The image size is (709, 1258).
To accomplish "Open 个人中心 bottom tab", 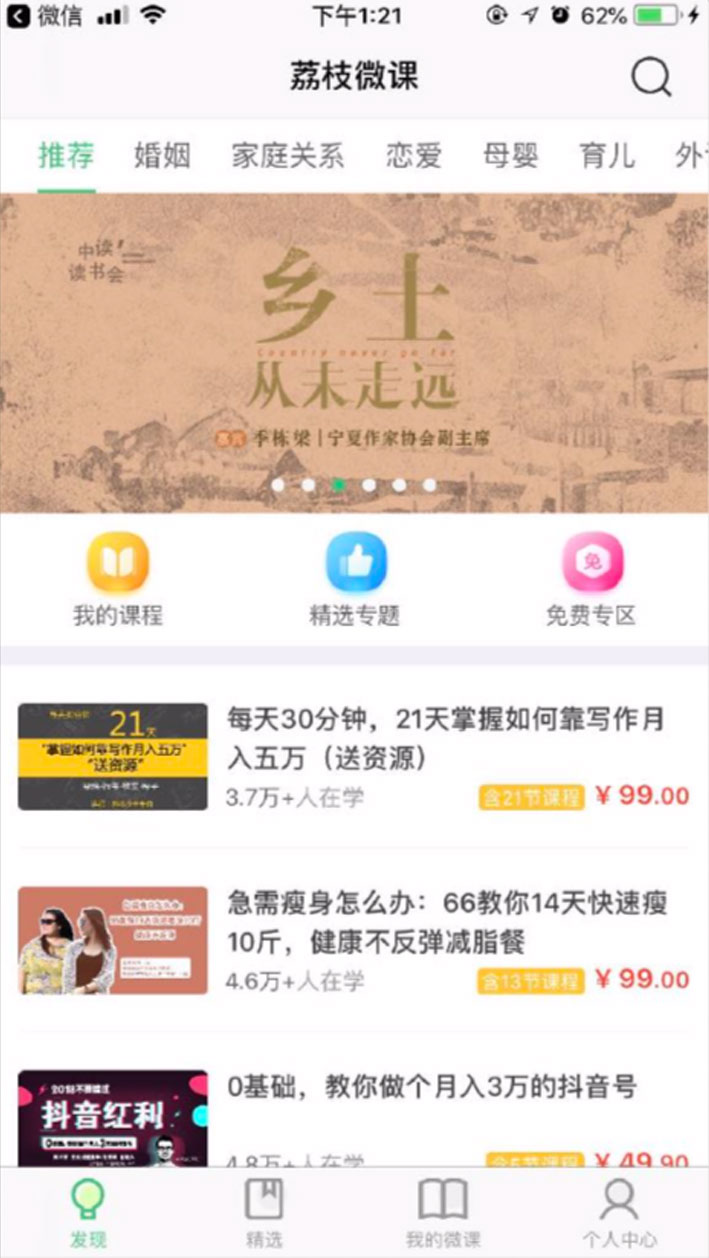I will (620, 1211).
